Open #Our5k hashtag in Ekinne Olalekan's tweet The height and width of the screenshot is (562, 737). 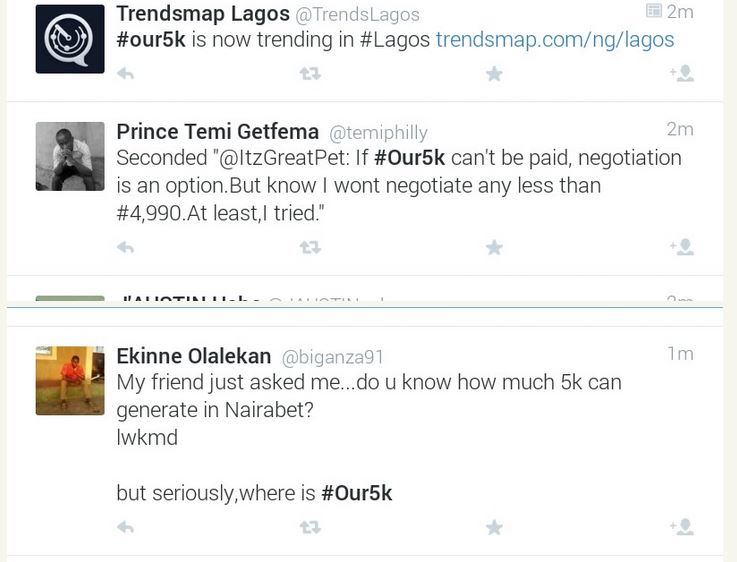click(357, 493)
